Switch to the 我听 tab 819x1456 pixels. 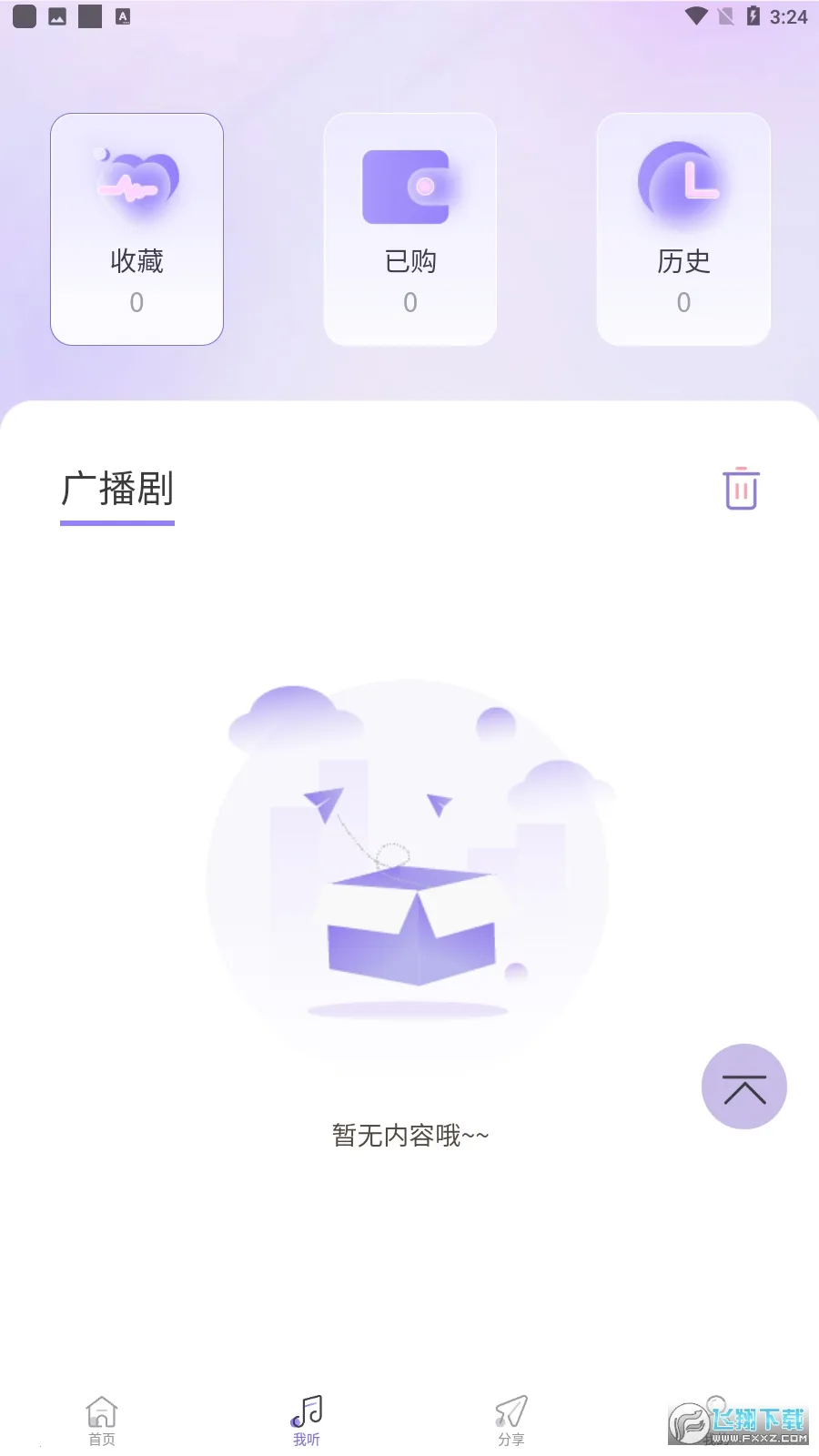pyautogui.click(x=307, y=1421)
